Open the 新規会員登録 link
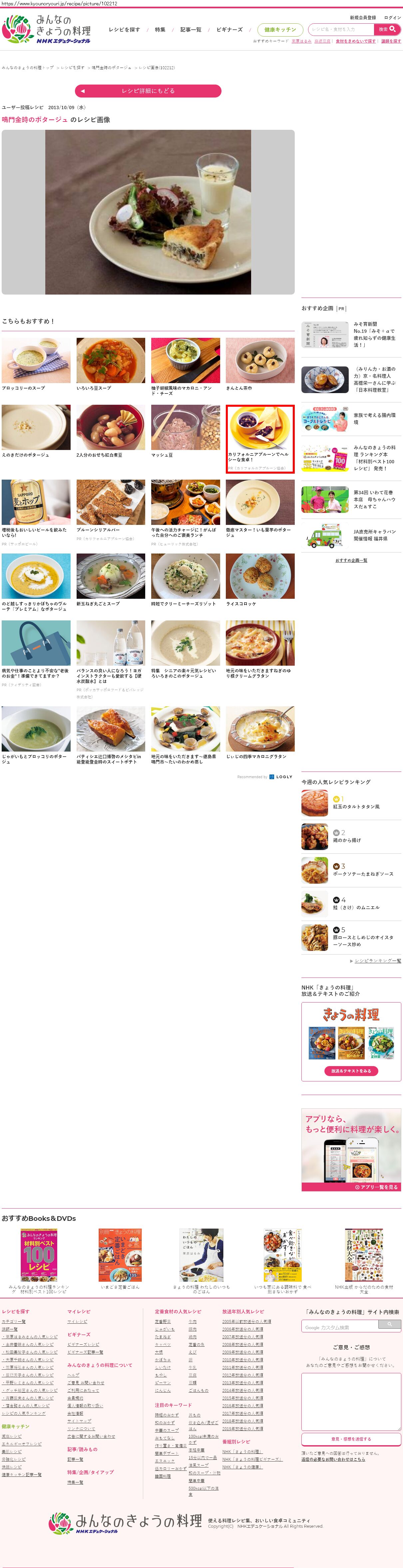This screenshot has height=1568, width=403. click(363, 18)
